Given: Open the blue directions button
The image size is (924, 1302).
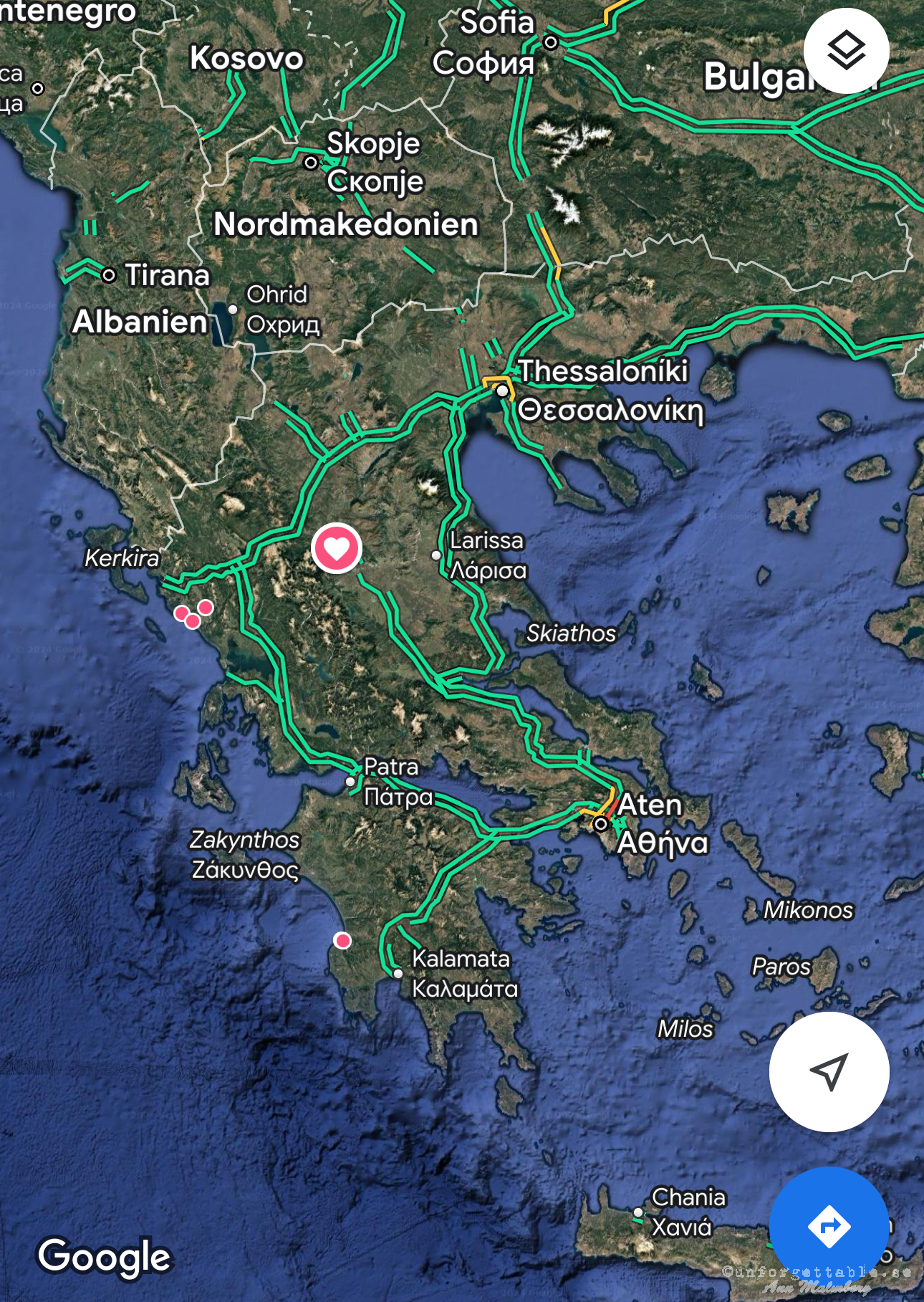Looking at the screenshot, I should [x=829, y=1226].
